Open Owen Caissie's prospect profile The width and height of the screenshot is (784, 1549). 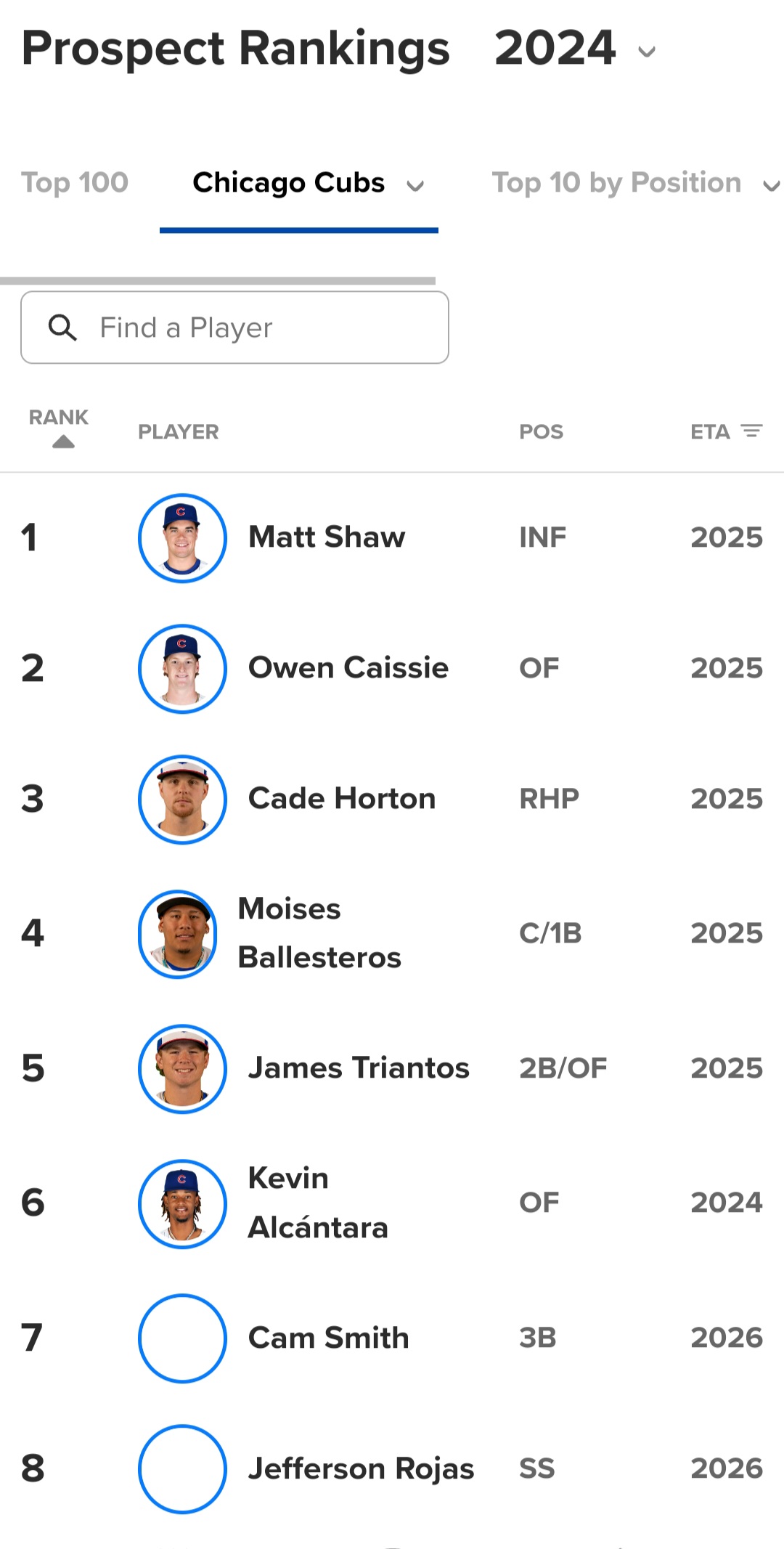coord(392,668)
